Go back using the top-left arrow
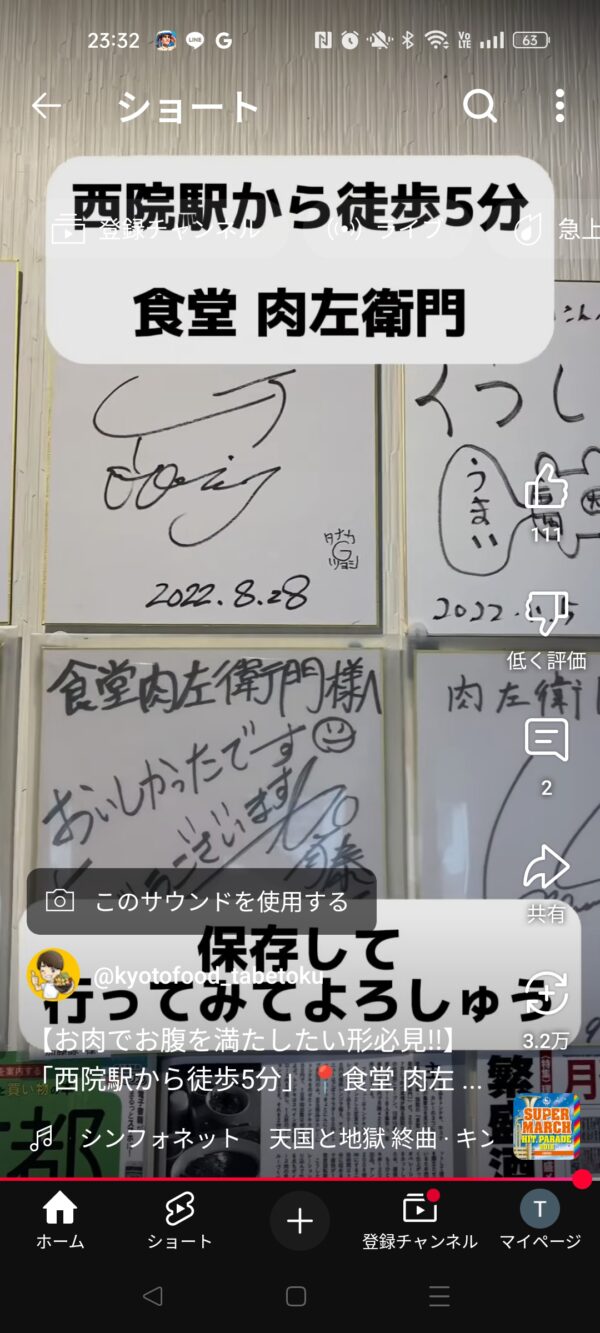 (46, 106)
